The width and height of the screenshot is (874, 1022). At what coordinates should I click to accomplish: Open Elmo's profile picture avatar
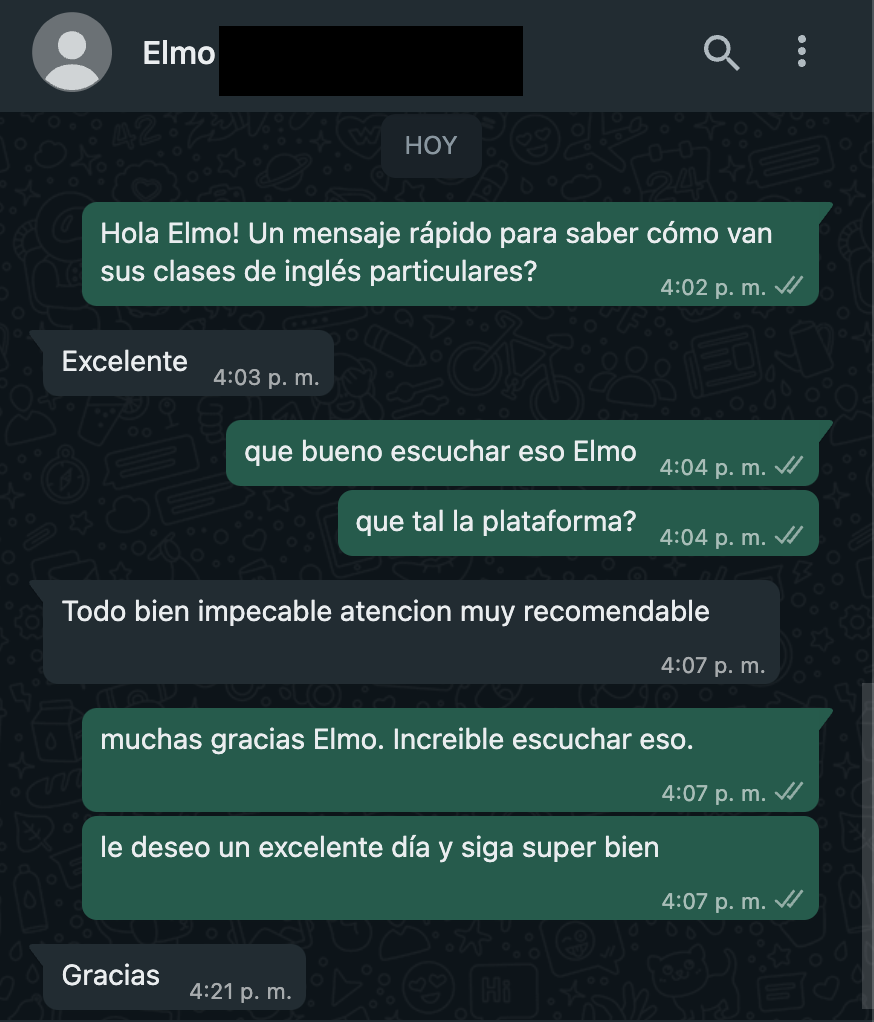coord(72,52)
